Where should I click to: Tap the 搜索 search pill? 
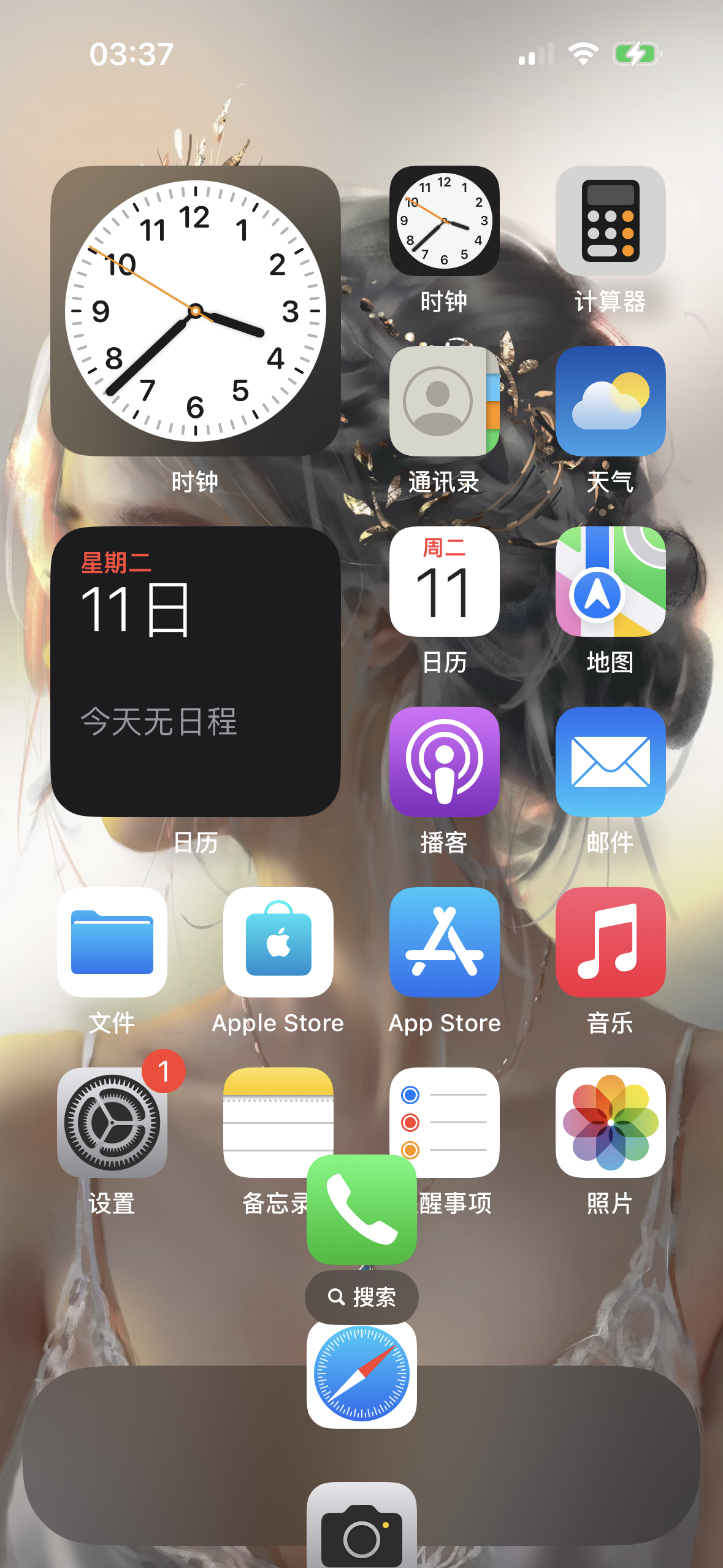(x=361, y=1297)
